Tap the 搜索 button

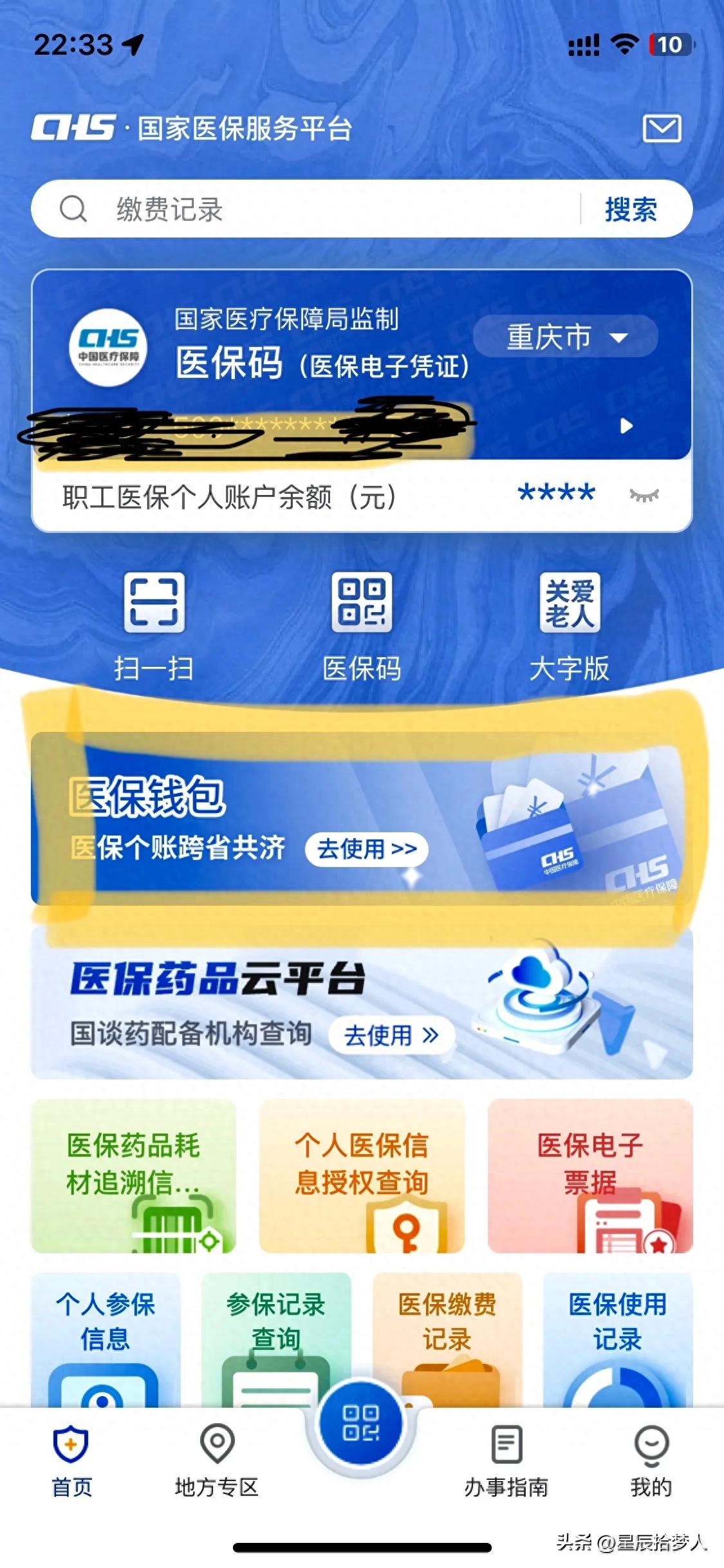(x=630, y=210)
